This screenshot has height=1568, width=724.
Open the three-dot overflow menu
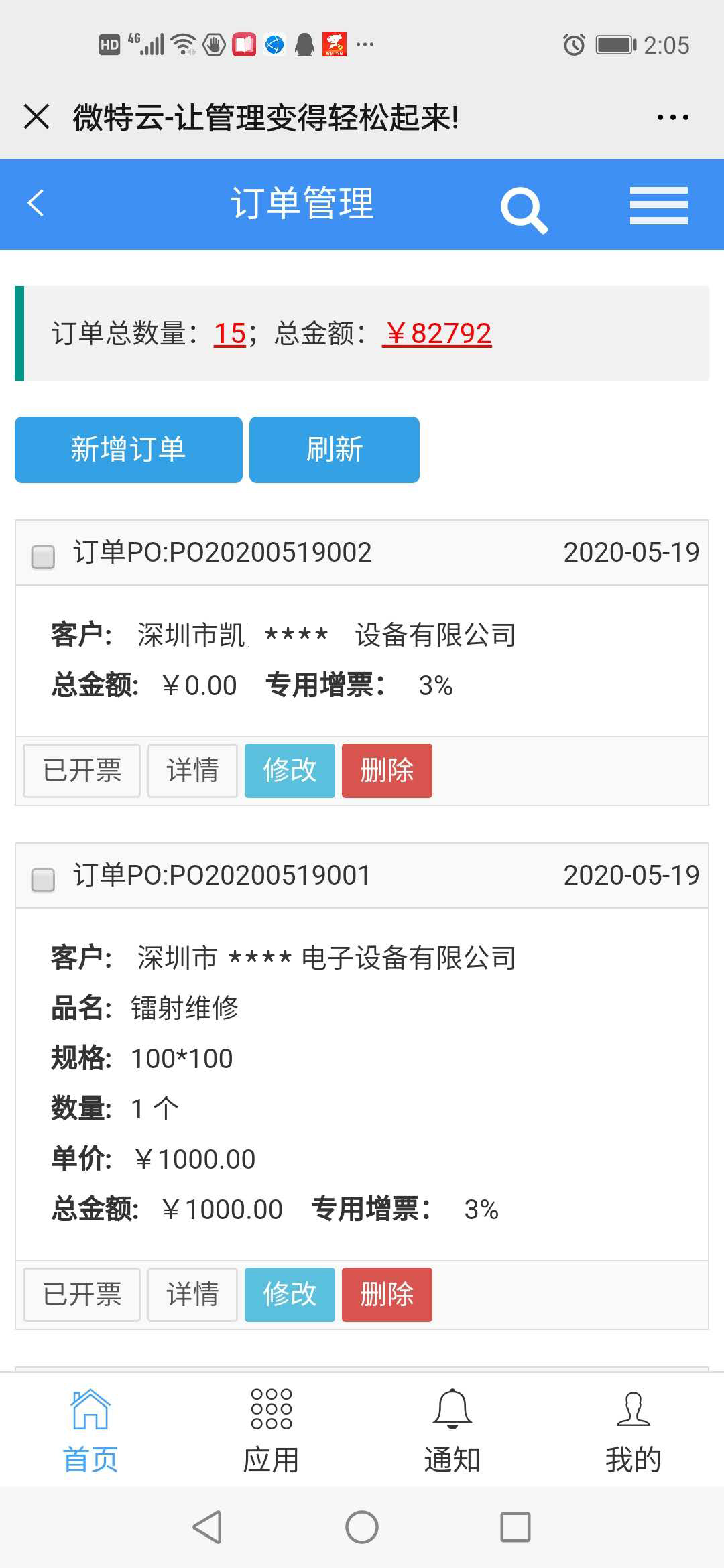tap(672, 117)
